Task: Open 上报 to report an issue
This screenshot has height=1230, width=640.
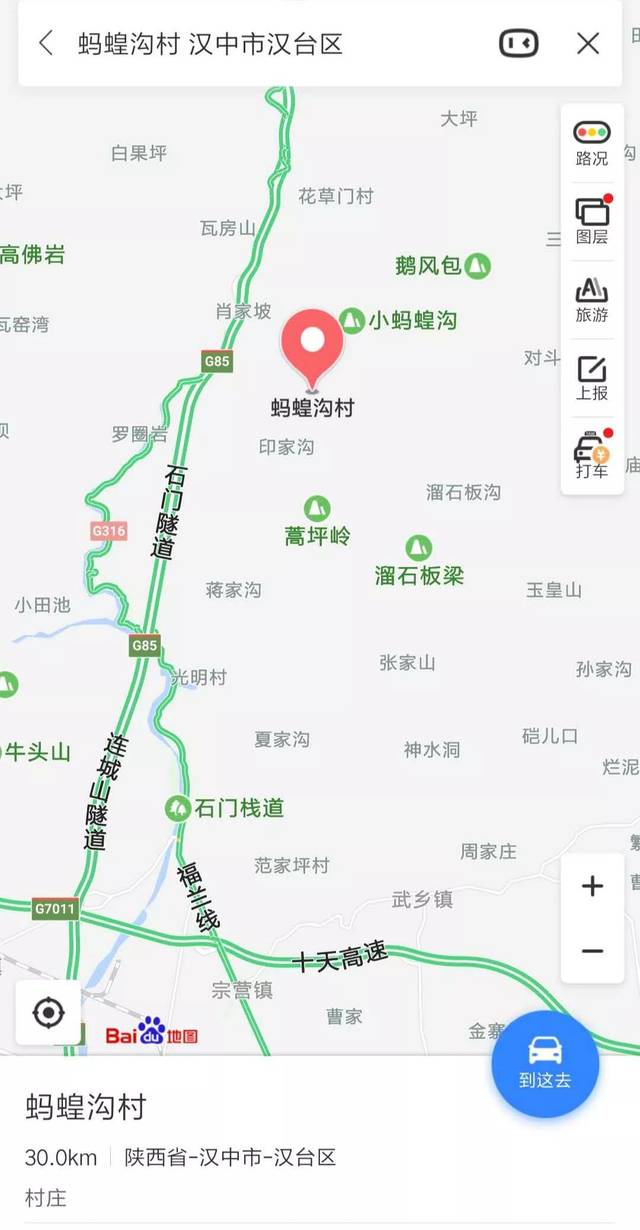Action: click(x=592, y=377)
